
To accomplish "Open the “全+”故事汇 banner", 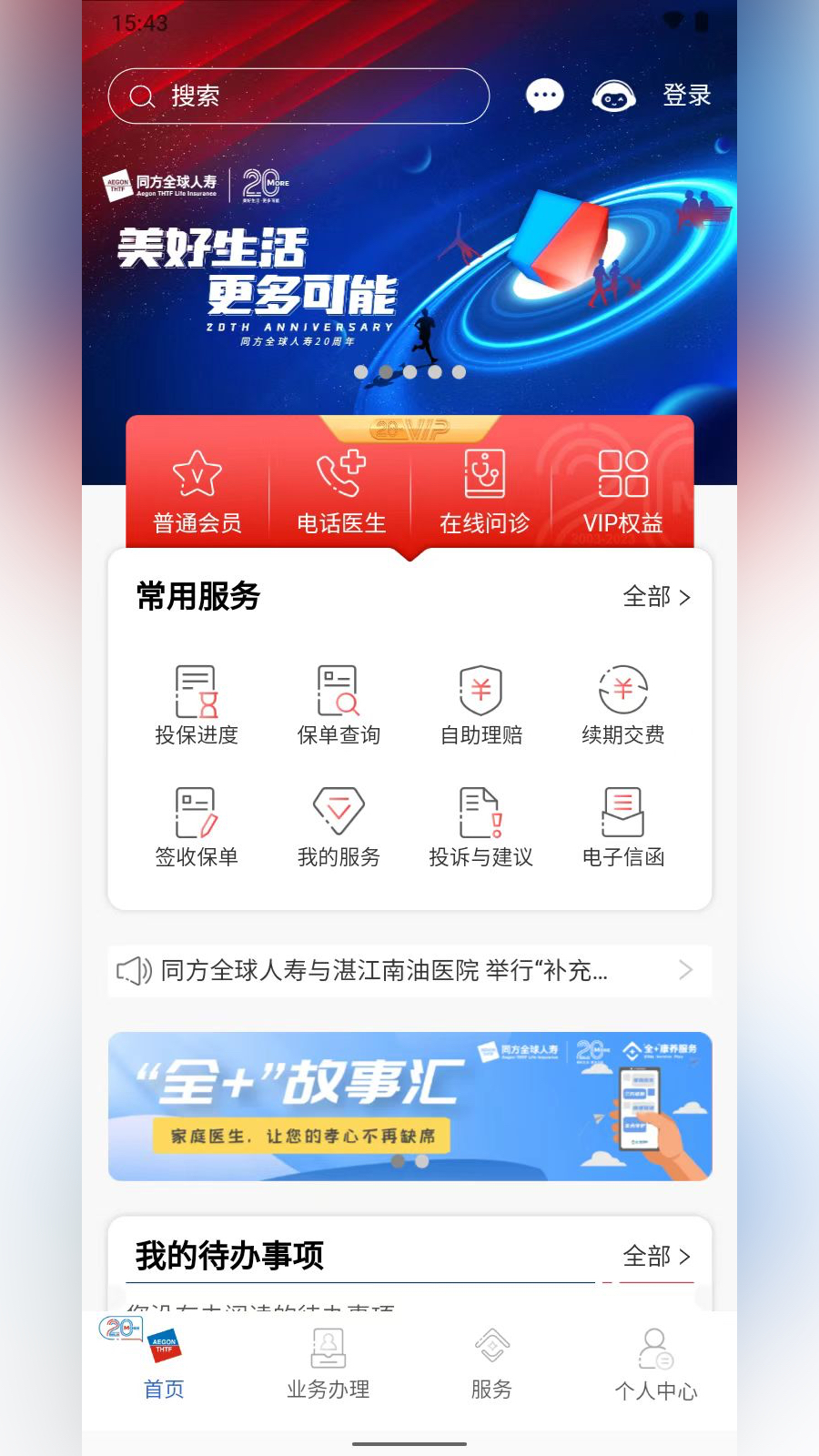I will click(x=409, y=1107).
